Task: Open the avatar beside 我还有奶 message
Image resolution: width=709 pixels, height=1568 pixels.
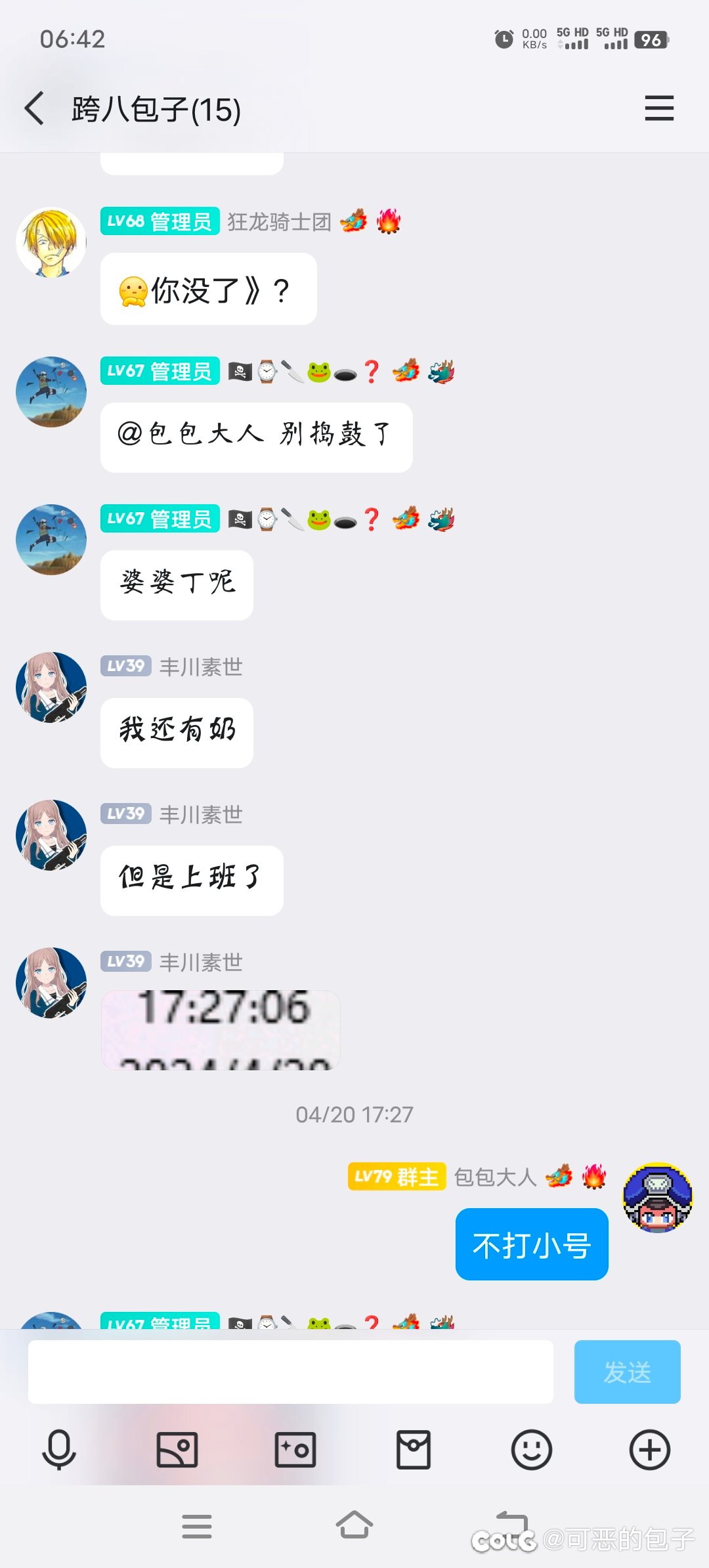Action: tap(51, 687)
